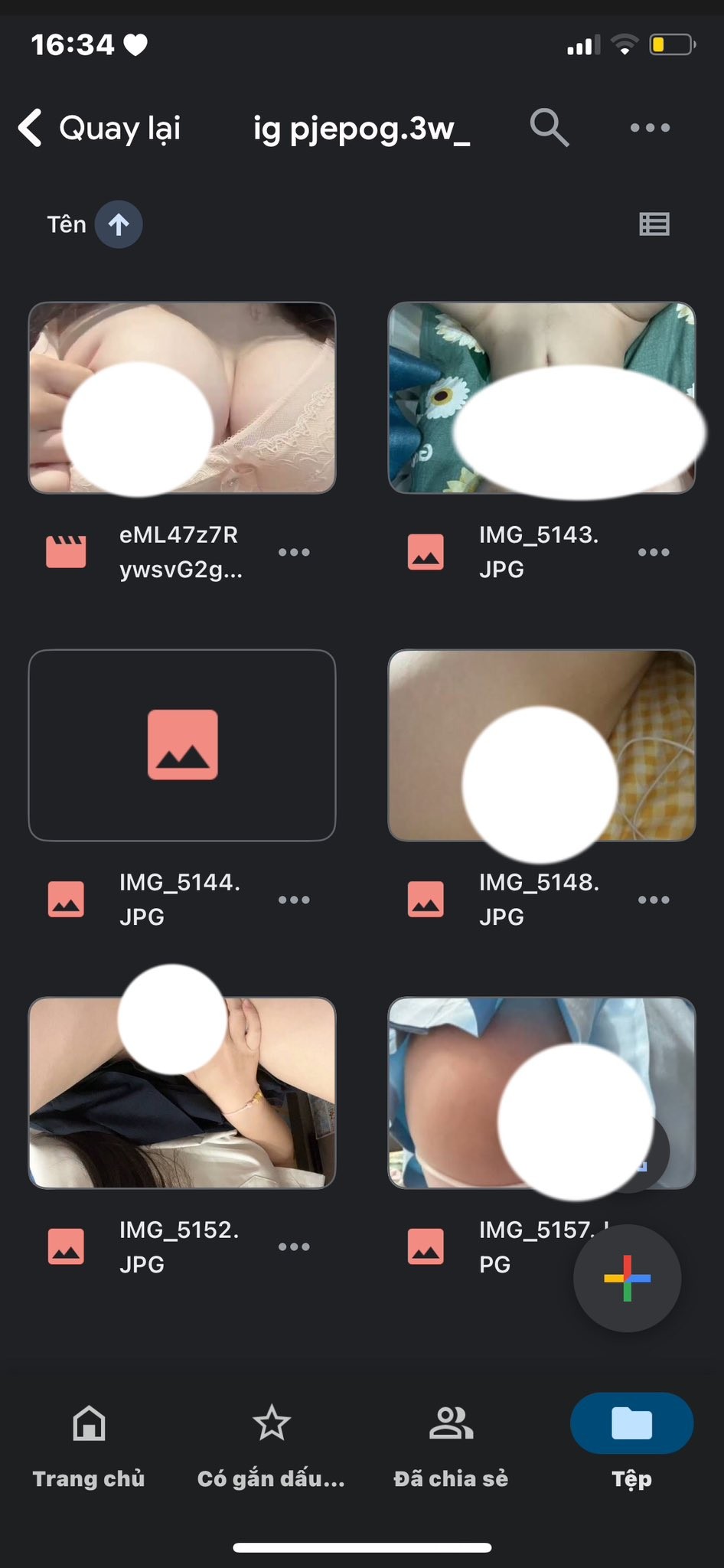This screenshot has height=1568, width=724.
Task: Reverse the Tên sort order arrow
Action: coord(118,224)
